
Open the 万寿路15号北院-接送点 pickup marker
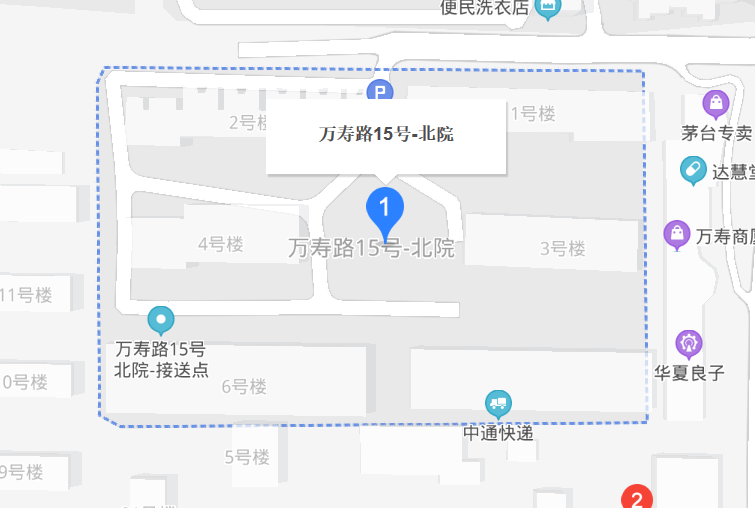pyautogui.click(x=160, y=320)
